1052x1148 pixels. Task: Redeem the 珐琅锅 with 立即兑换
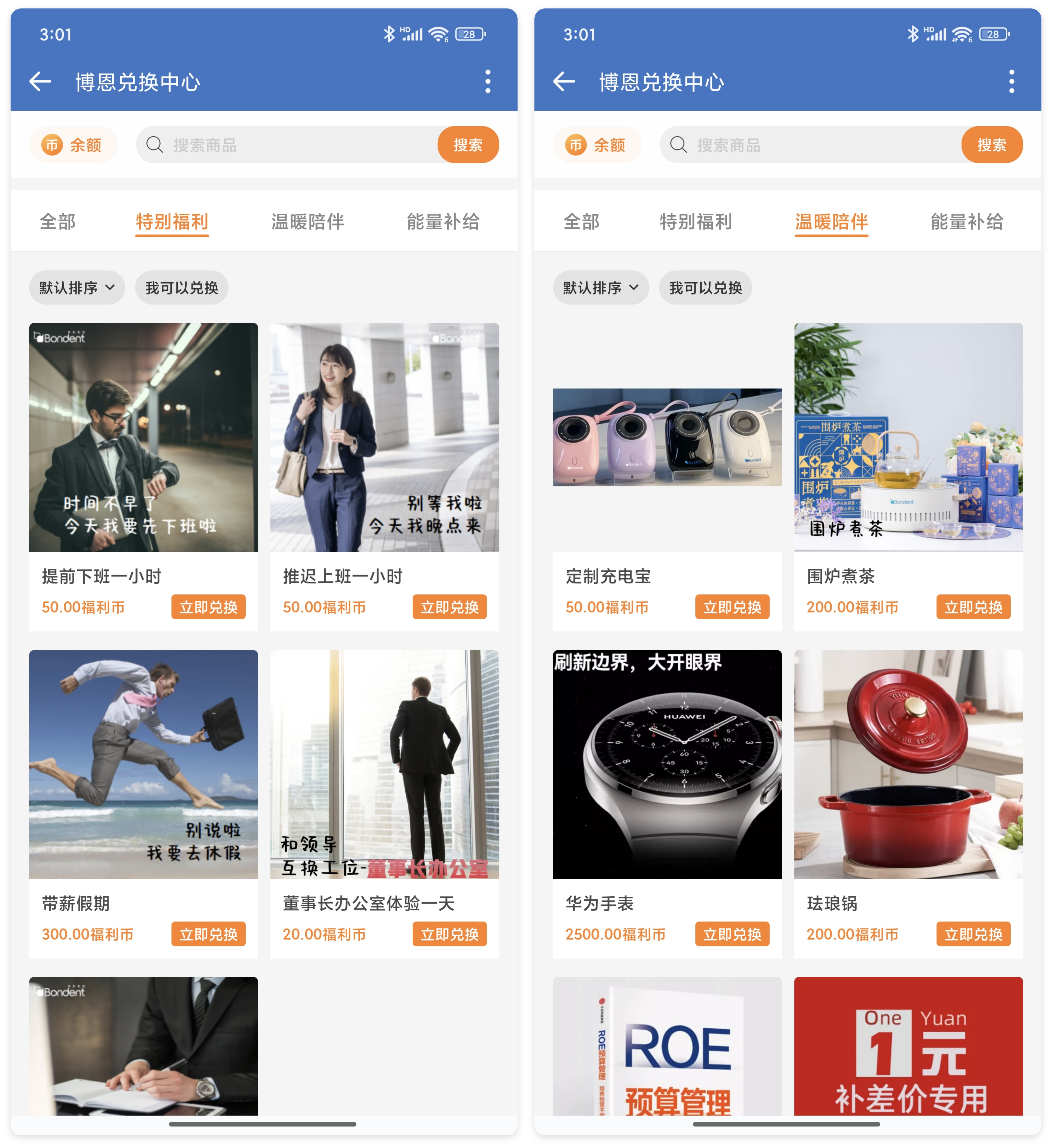tap(973, 934)
